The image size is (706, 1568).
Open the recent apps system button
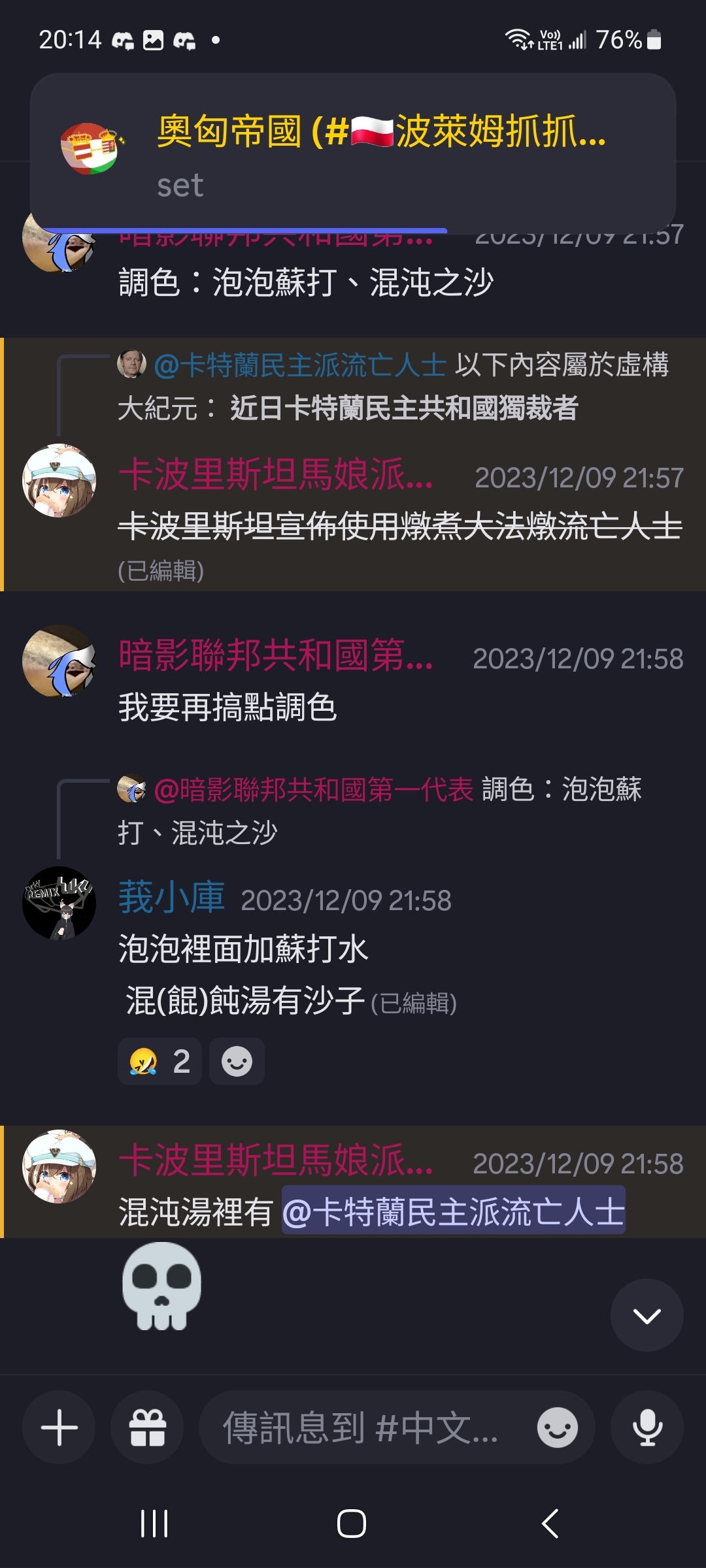coord(155,1524)
